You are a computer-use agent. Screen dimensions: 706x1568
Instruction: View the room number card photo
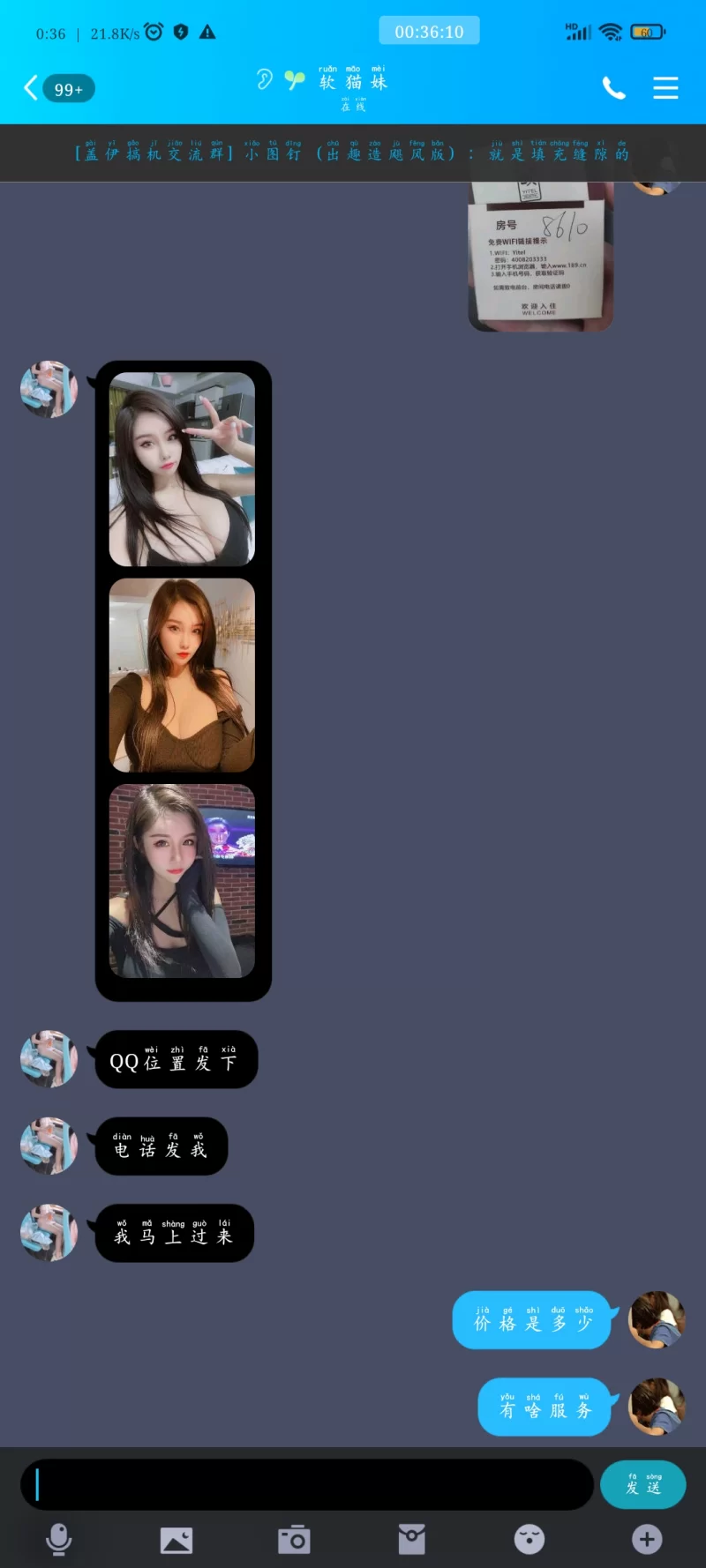(x=540, y=256)
